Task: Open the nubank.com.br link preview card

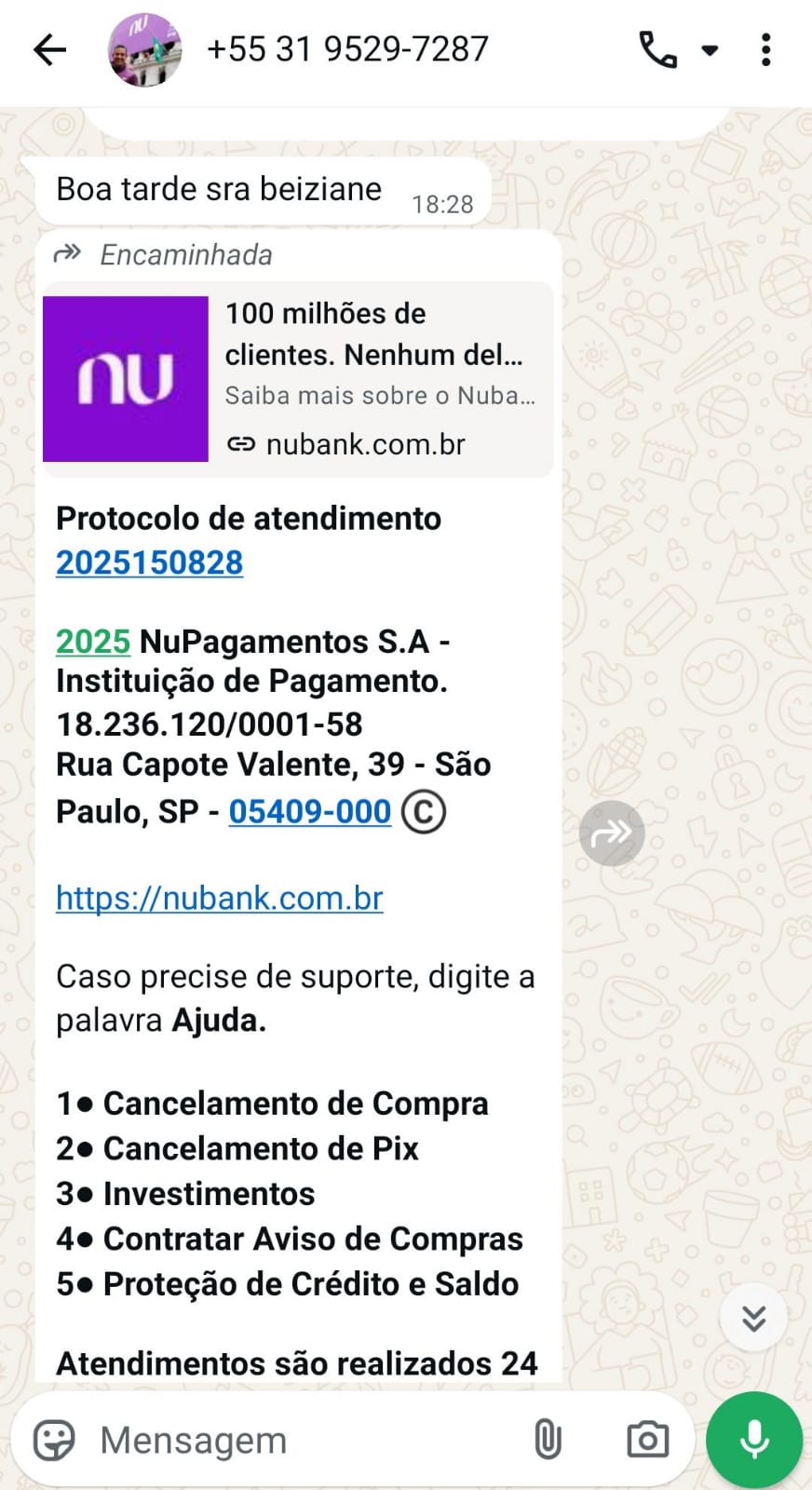Action: (298, 379)
